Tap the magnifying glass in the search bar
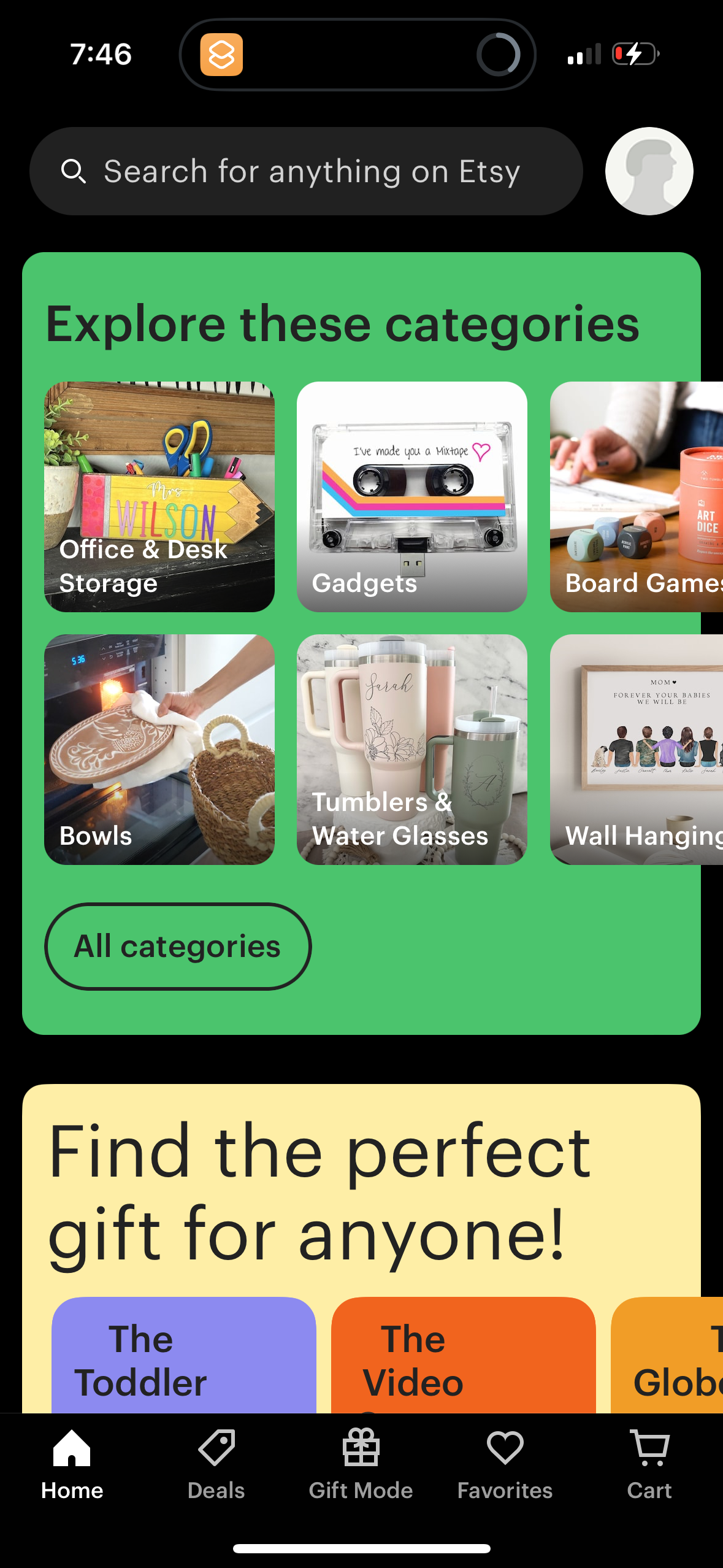 [75, 171]
